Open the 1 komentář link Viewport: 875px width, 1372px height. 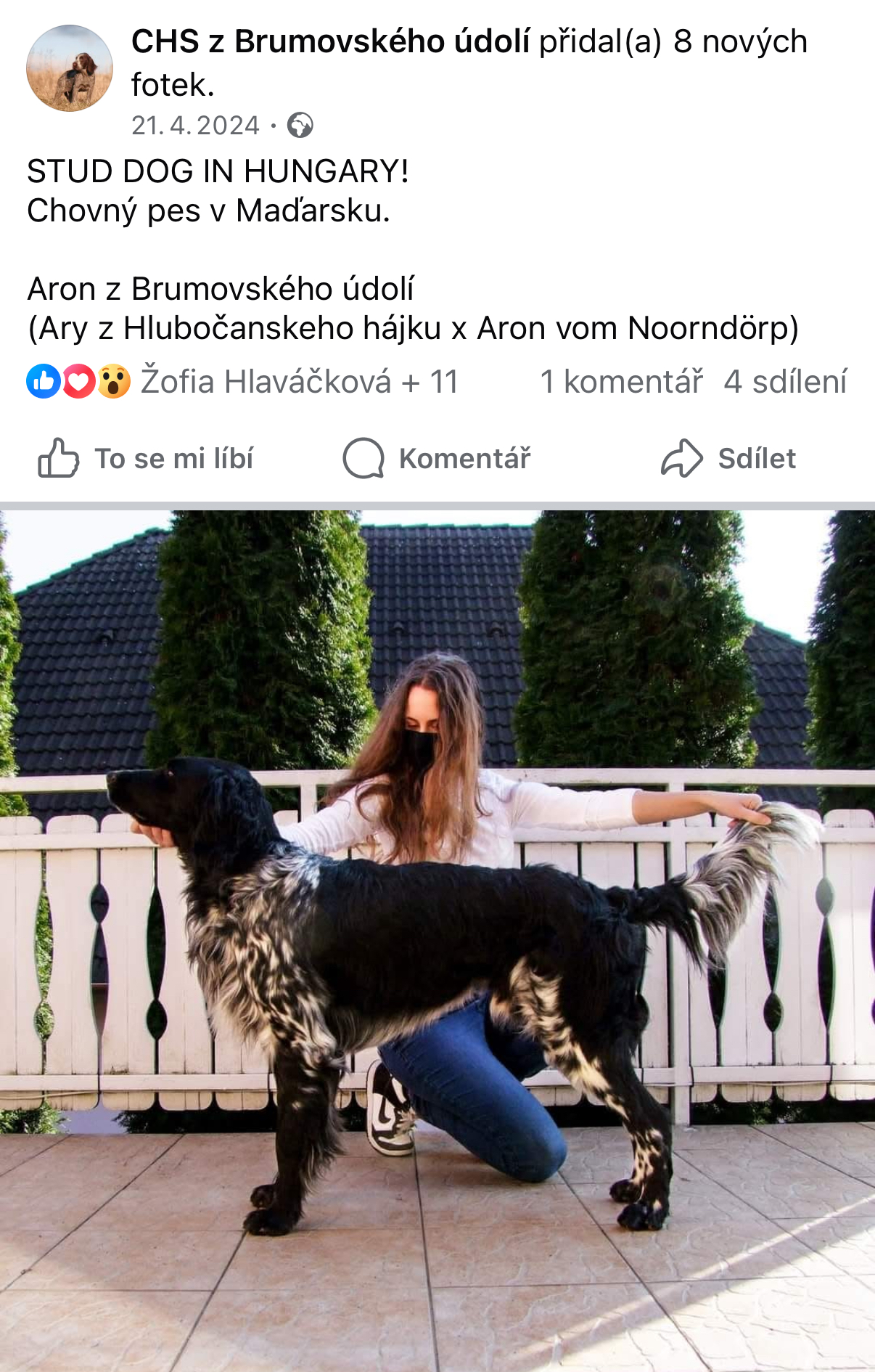pyautogui.click(x=621, y=382)
